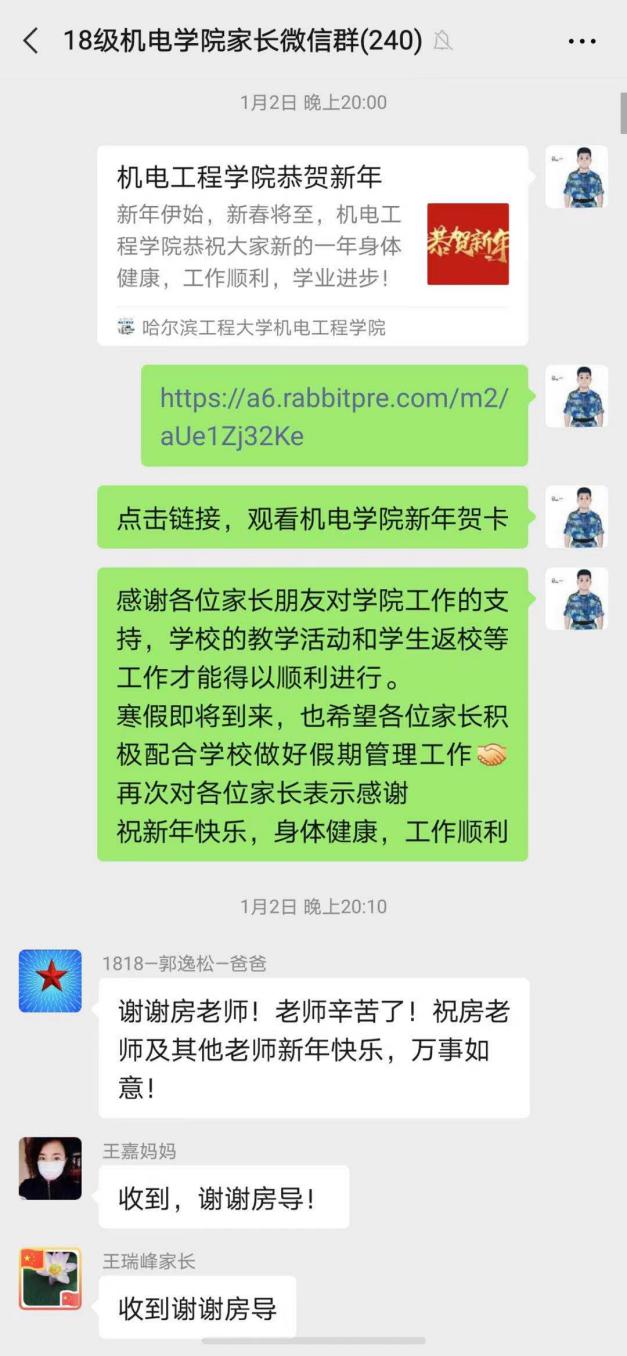Screen dimensions: 627x1356
Task: Open the 机电工程学院恭贺新年 shared article card
Action: (x=312, y=245)
